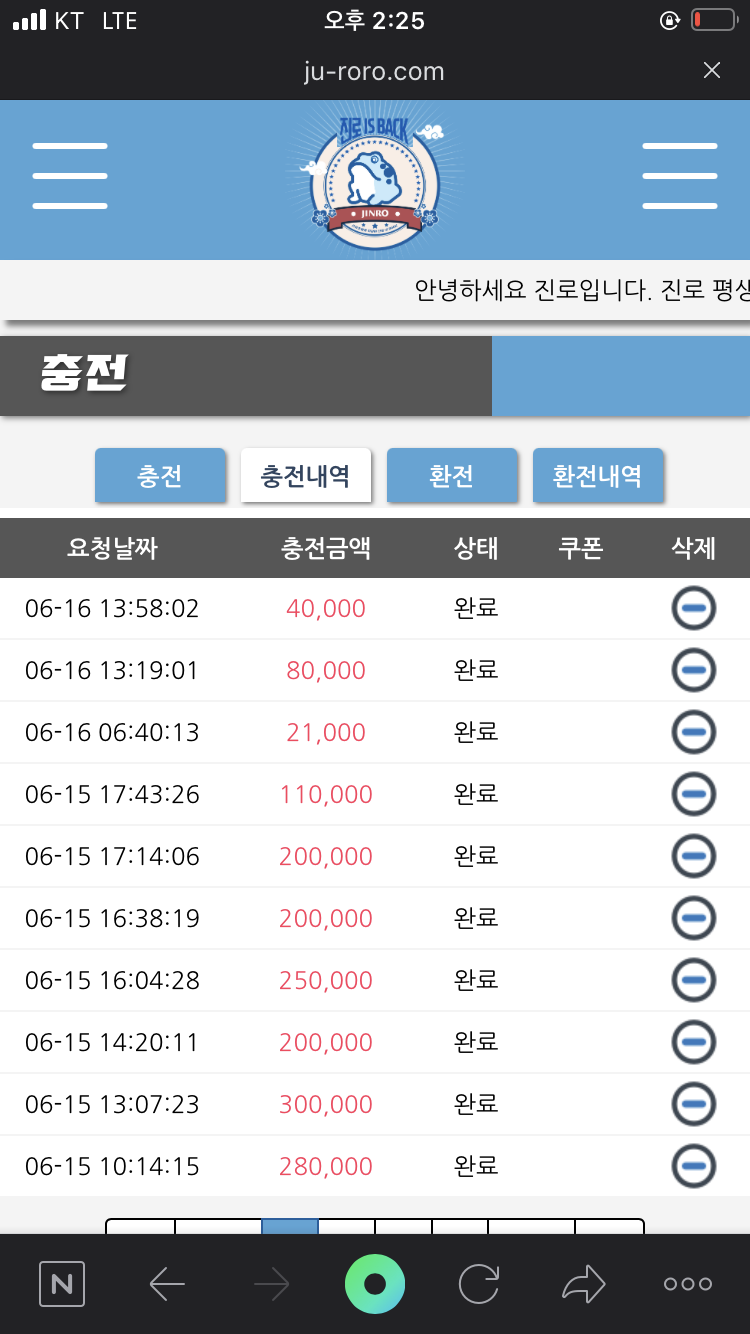Select the 충전내역 tab

[x=306, y=476]
